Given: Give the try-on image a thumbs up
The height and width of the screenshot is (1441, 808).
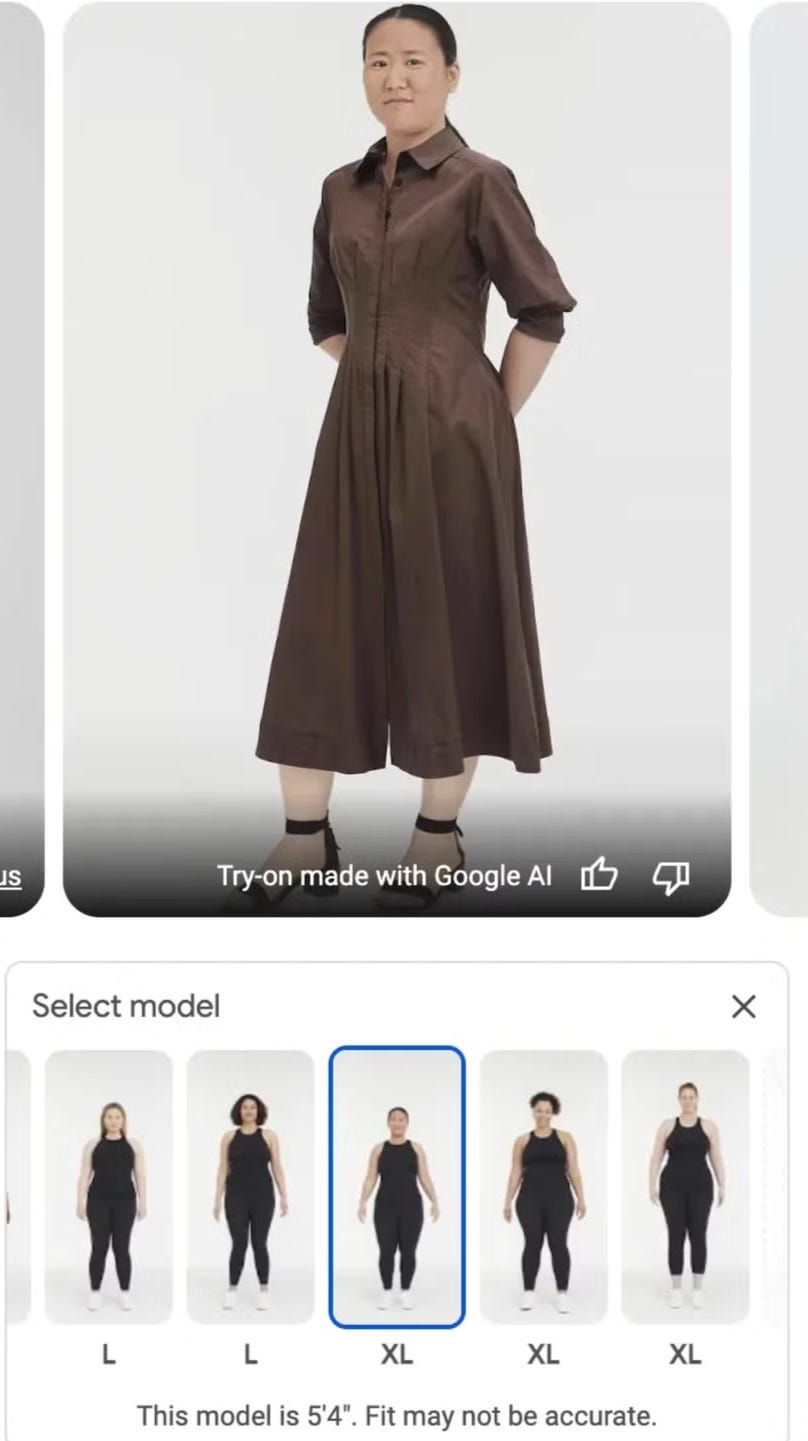Looking at the screenshot, I should coord(599,876).
